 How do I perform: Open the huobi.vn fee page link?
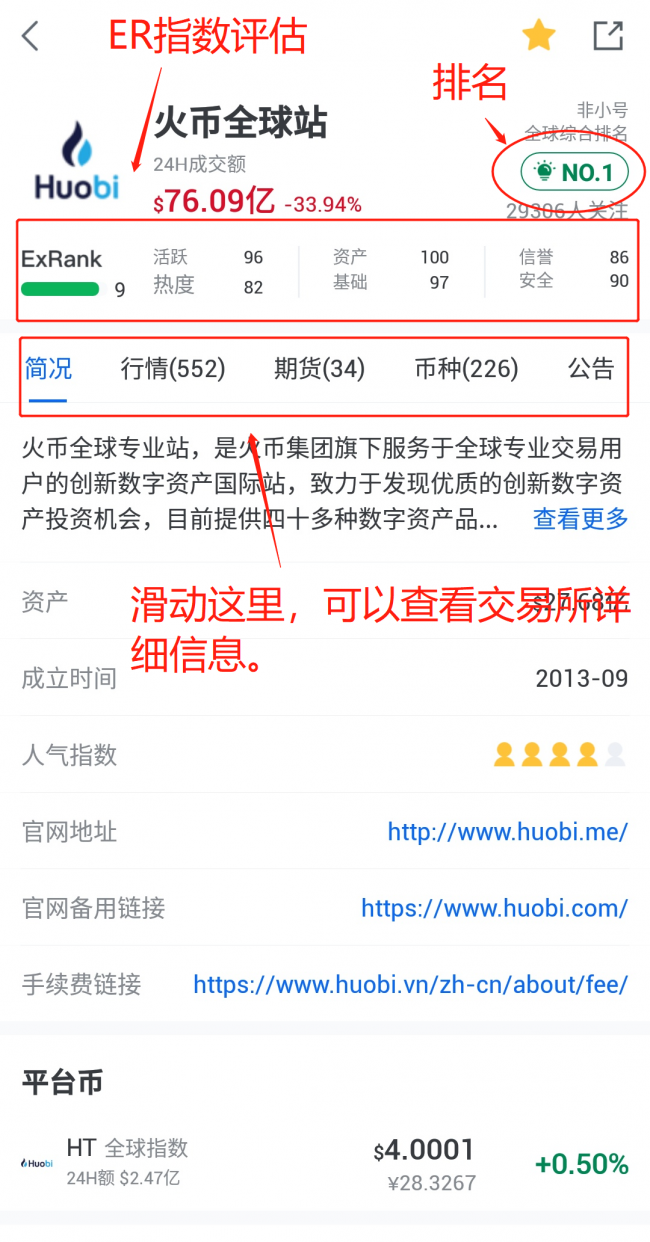pyautogui.click(x=410, y=984)
